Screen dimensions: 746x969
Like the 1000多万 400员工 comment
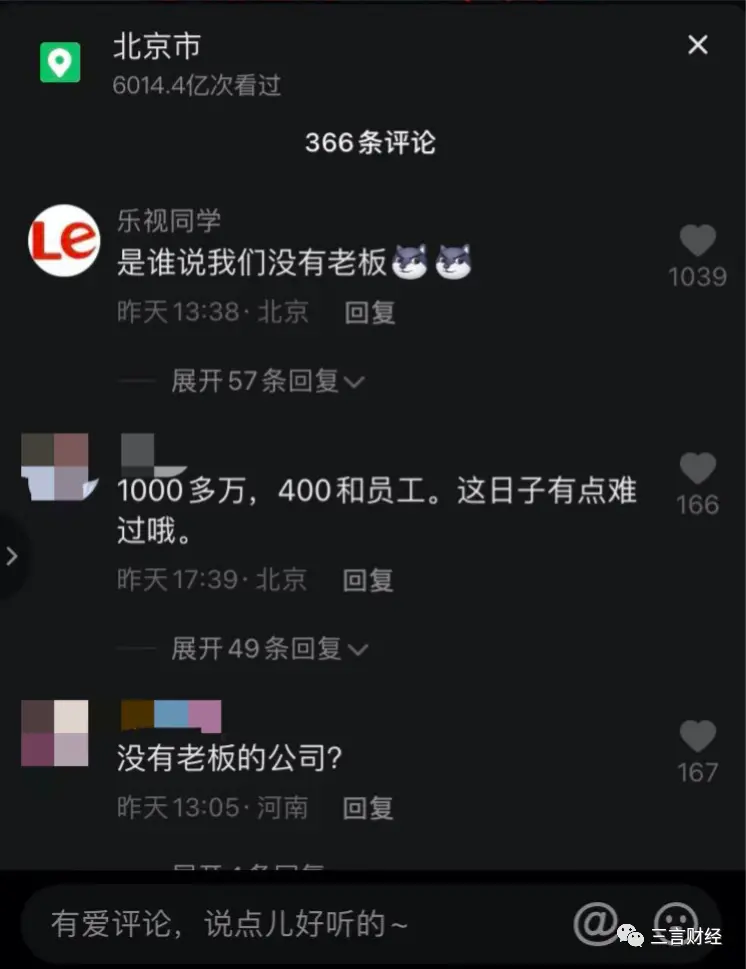pos(697,469)
